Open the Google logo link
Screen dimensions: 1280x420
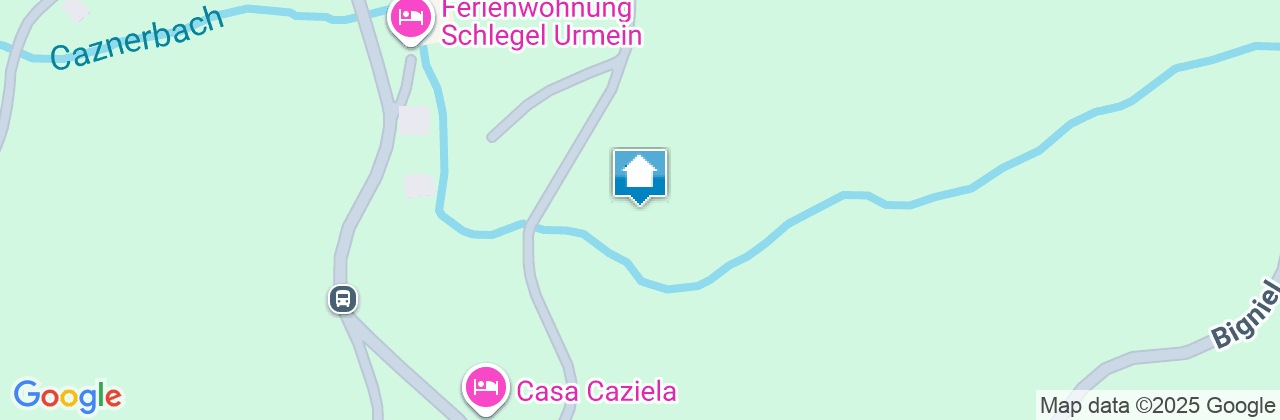(67, 396)
